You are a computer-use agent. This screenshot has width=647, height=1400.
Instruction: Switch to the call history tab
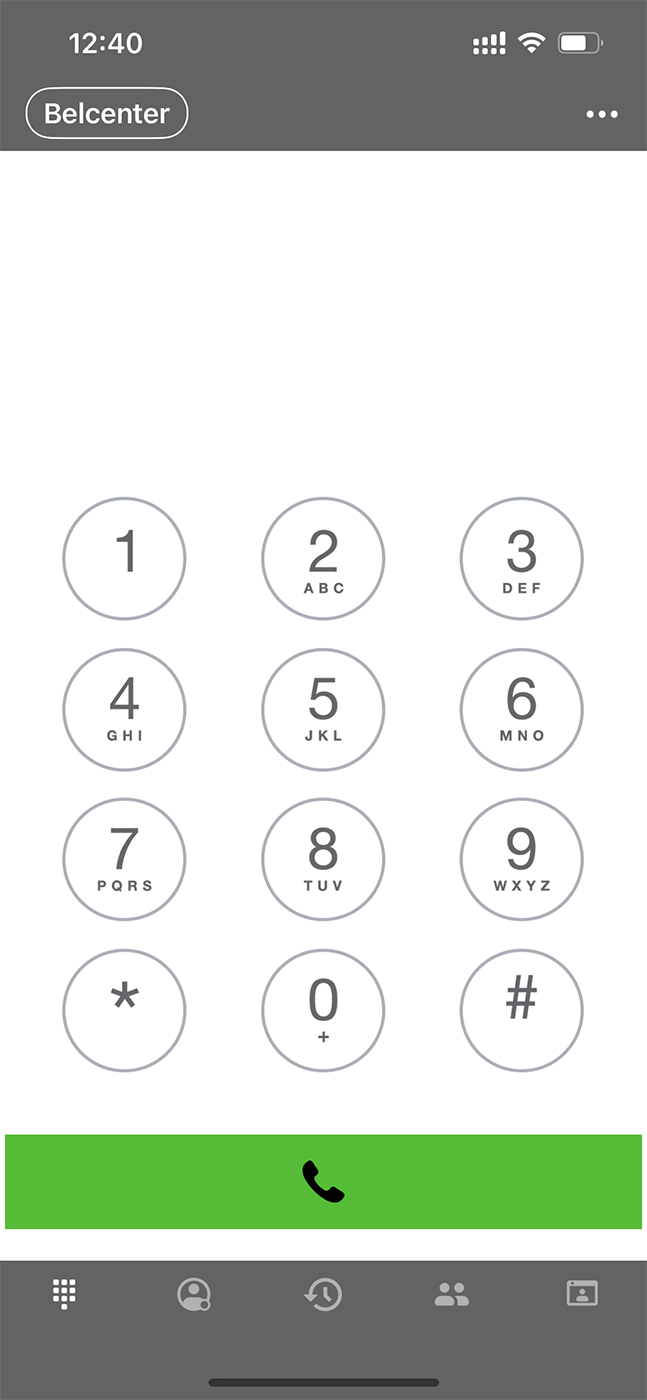point(323,1294)
